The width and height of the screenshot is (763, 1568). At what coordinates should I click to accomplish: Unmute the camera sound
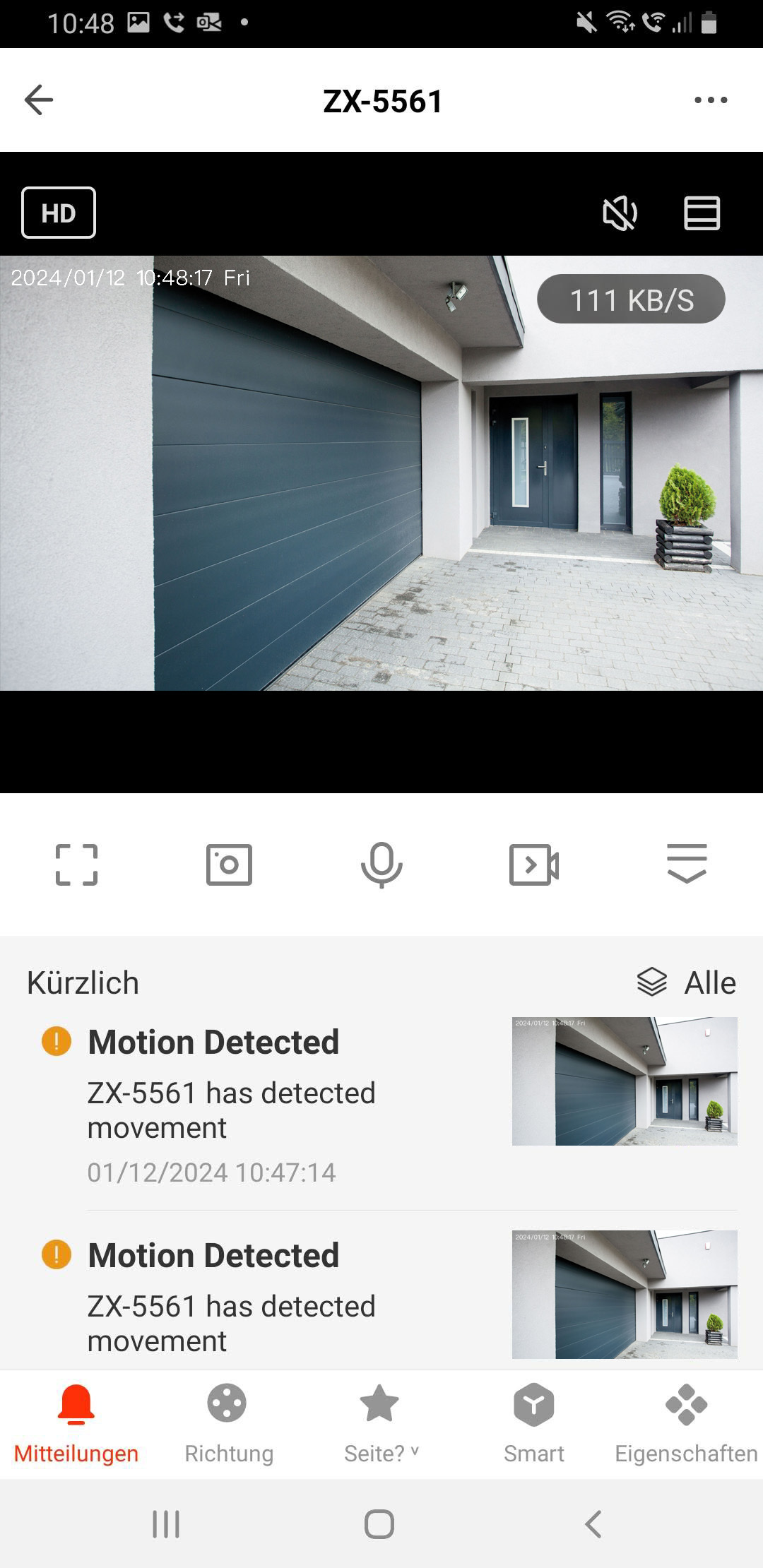pyautogui.click(x=620, y=213)
